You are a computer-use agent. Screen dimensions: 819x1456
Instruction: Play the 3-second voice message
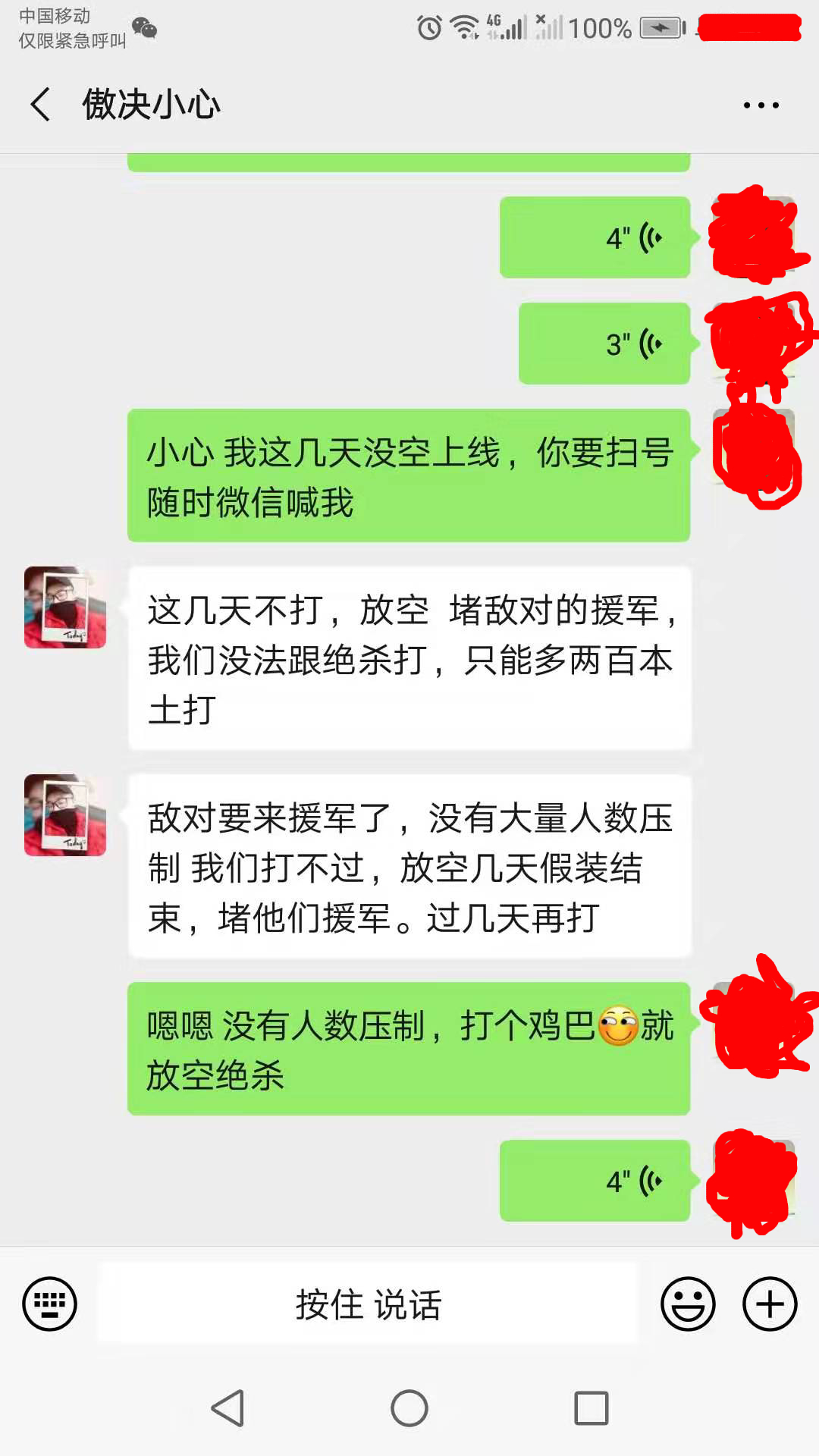pyautogui.click(x=604, y=344)
